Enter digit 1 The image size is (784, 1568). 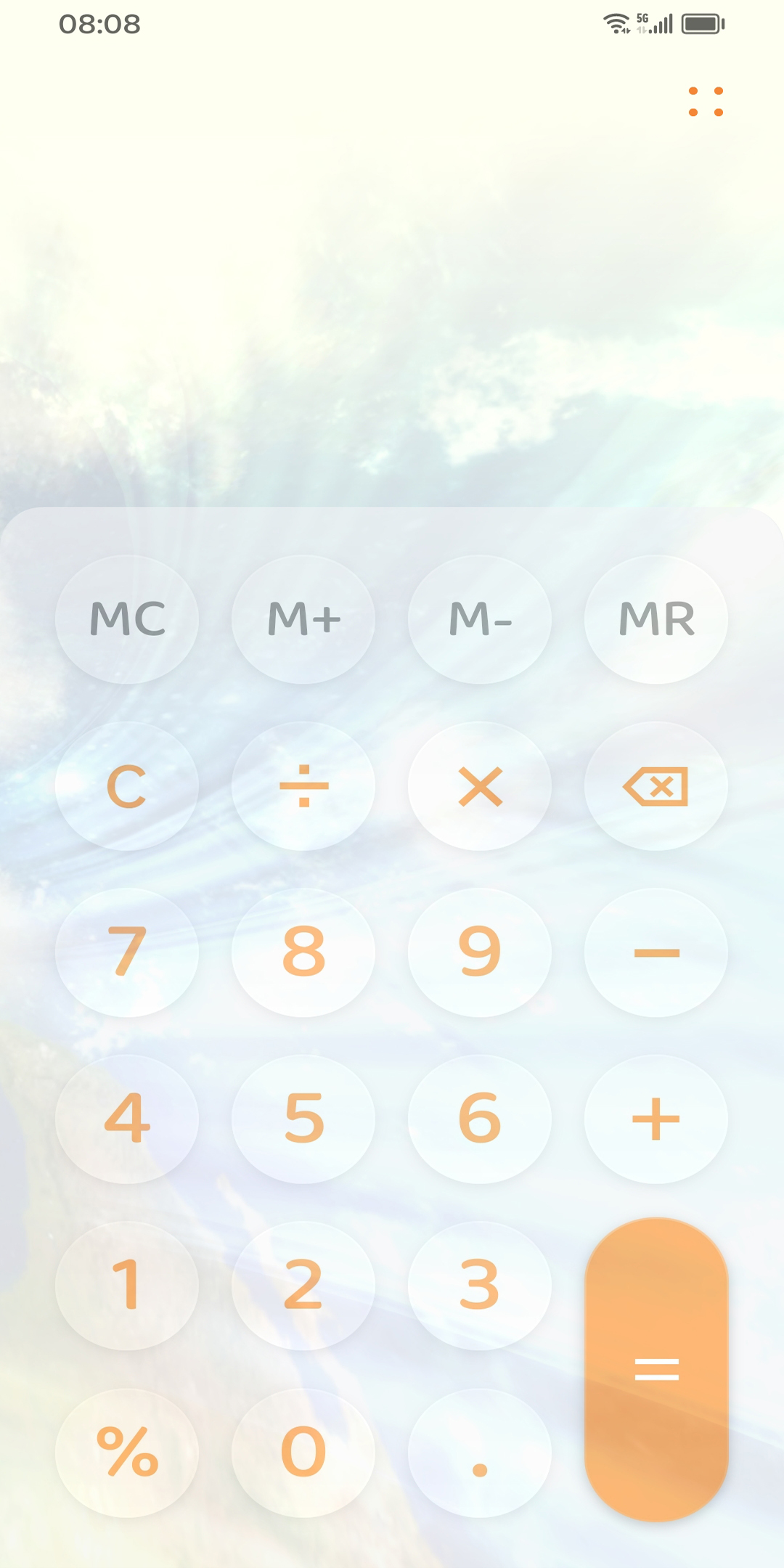(127, 1286)
